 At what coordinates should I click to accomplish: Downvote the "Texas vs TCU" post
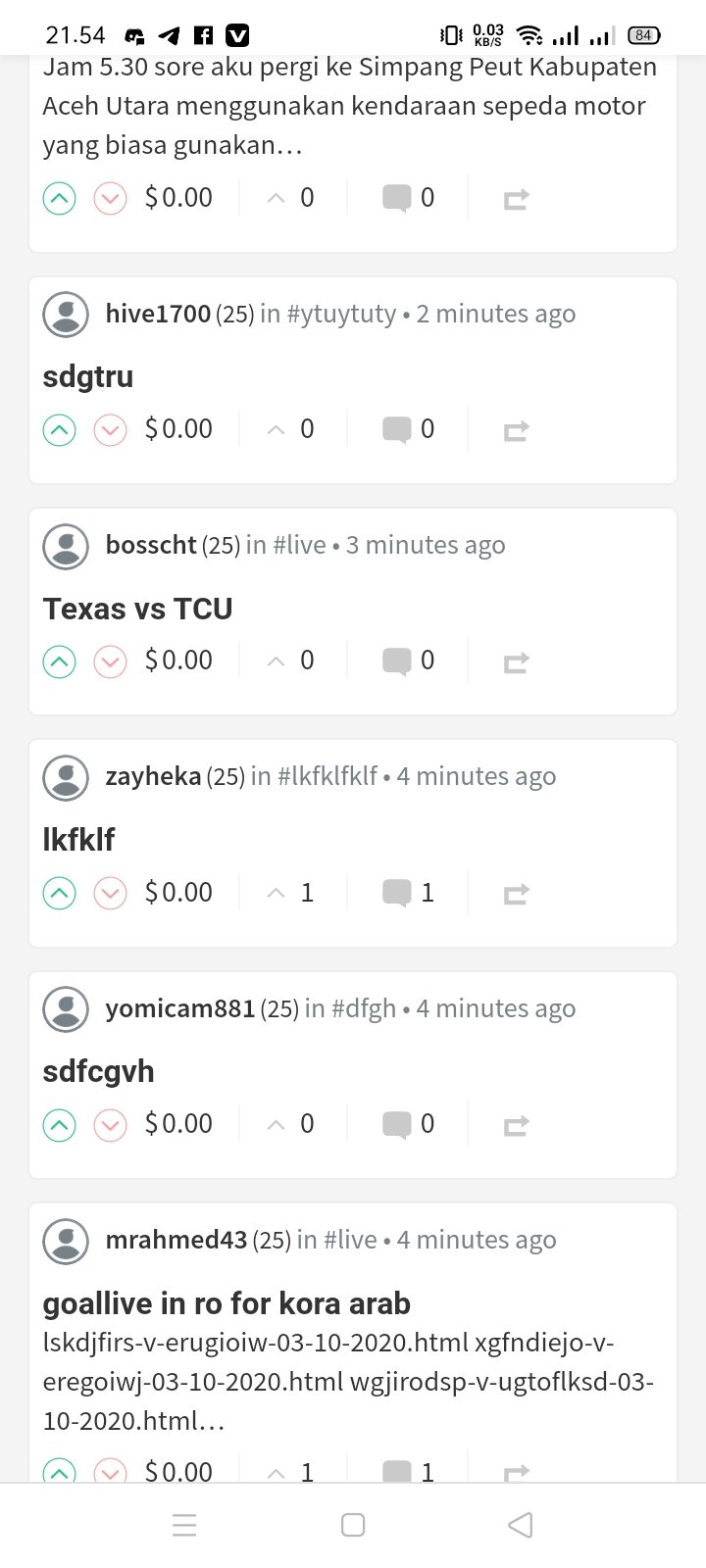110,661
